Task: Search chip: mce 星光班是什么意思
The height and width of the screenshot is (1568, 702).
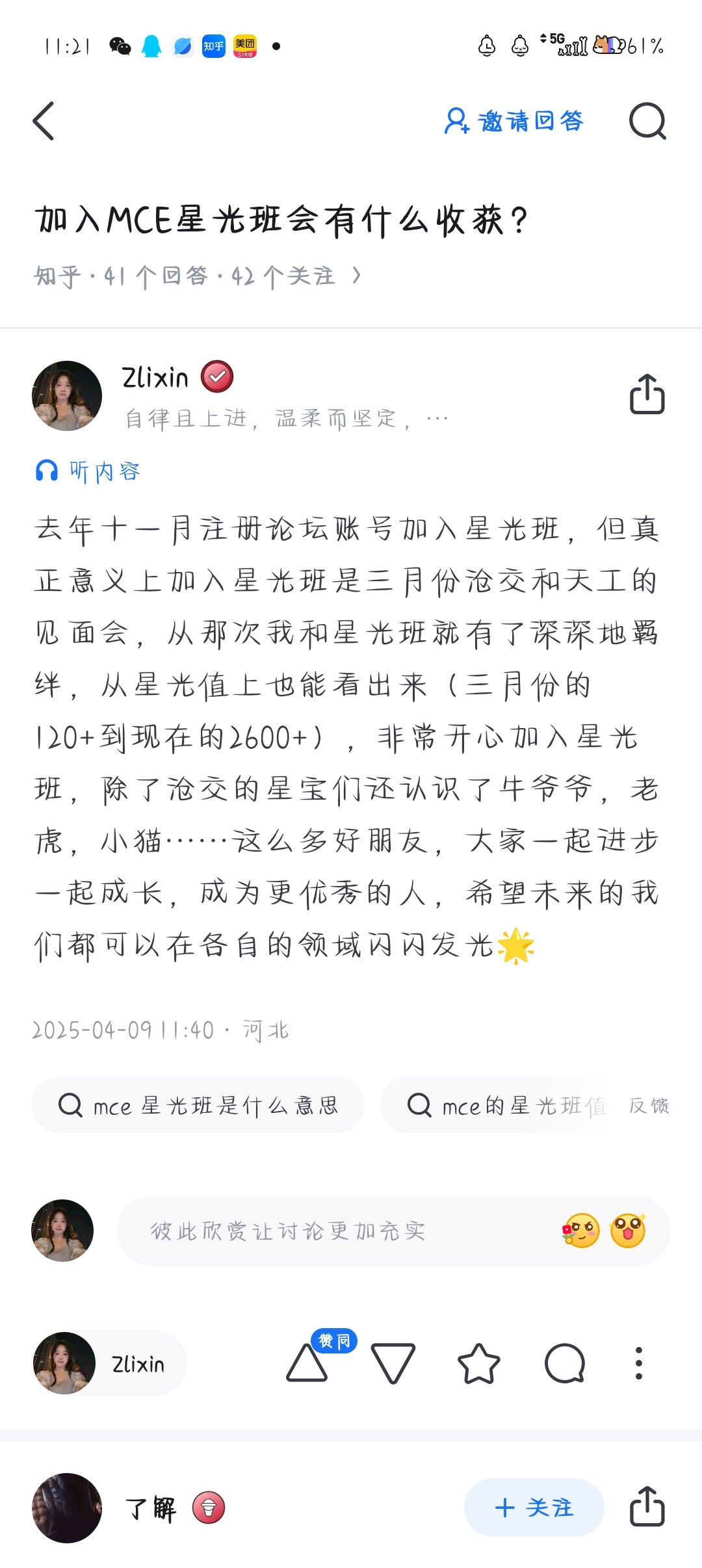Action: tap(198, 1105)
